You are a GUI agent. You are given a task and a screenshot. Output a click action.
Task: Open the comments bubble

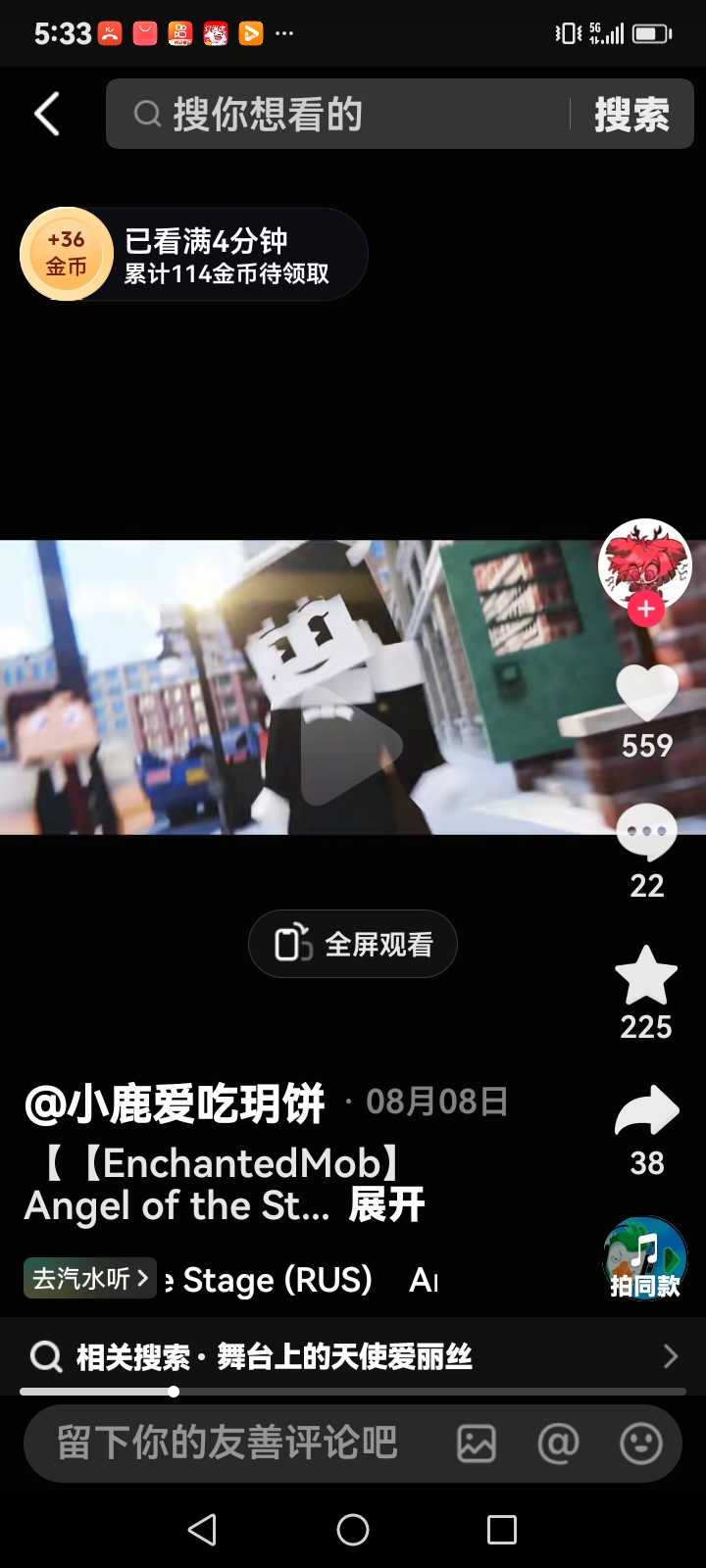(646, 832)
